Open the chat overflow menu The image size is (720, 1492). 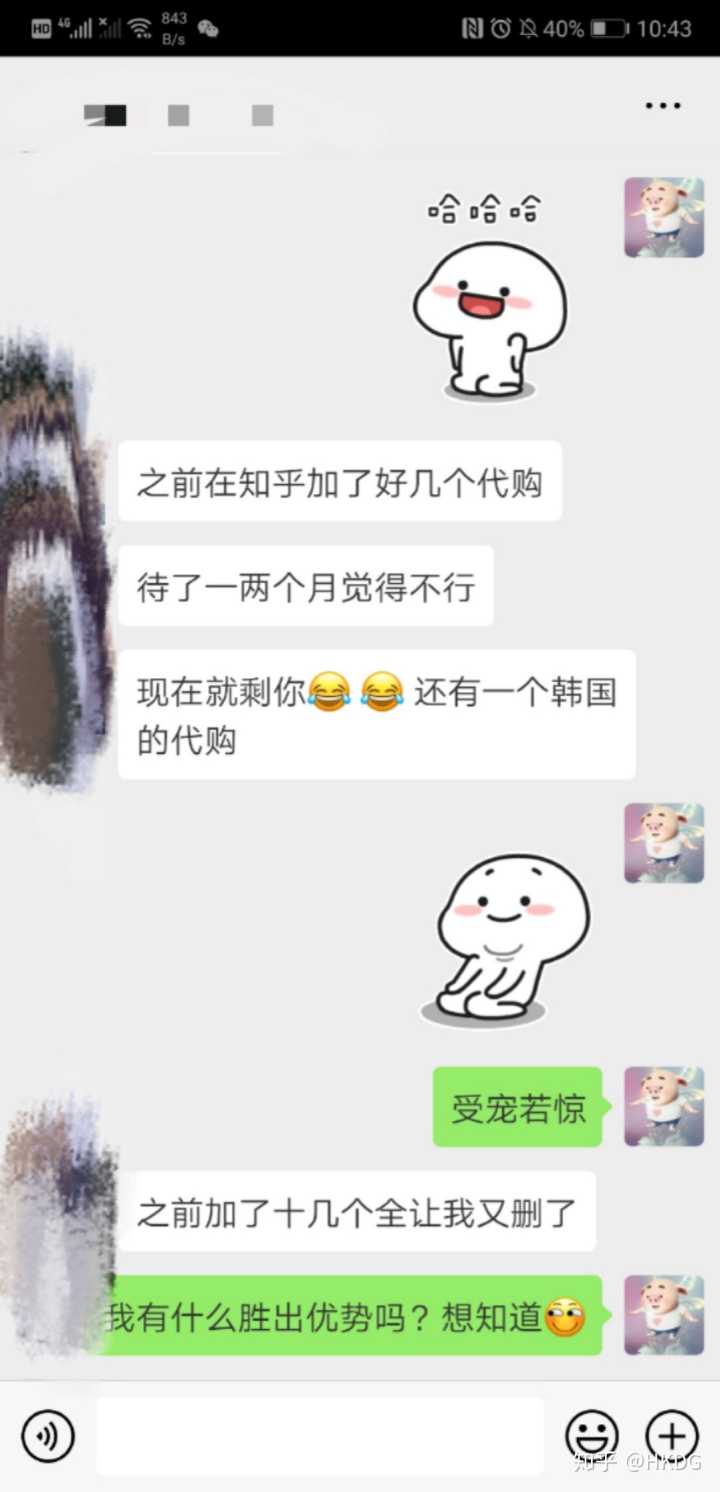coord(662,106)
